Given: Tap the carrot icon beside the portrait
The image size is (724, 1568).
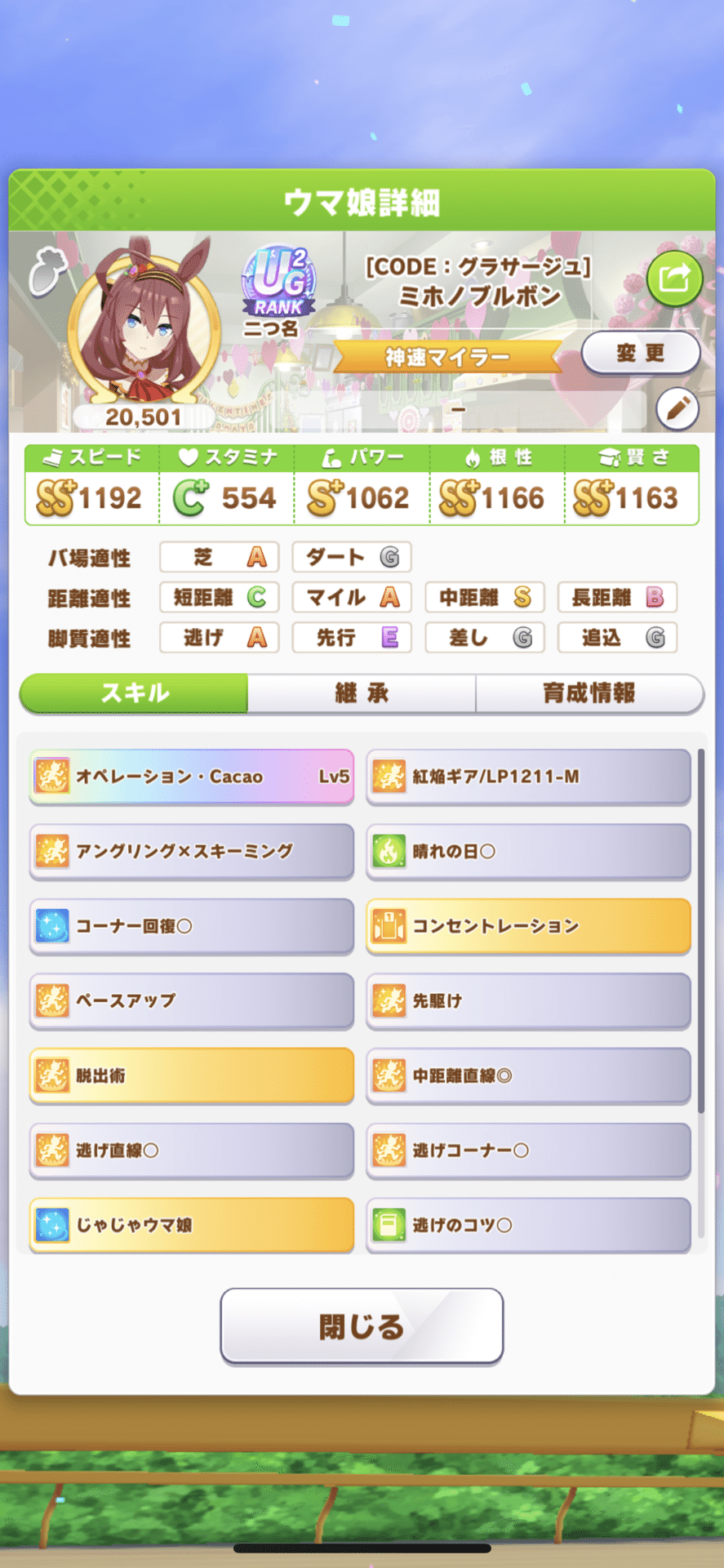Looking at the screenshot, I should (x=47, y=269).
